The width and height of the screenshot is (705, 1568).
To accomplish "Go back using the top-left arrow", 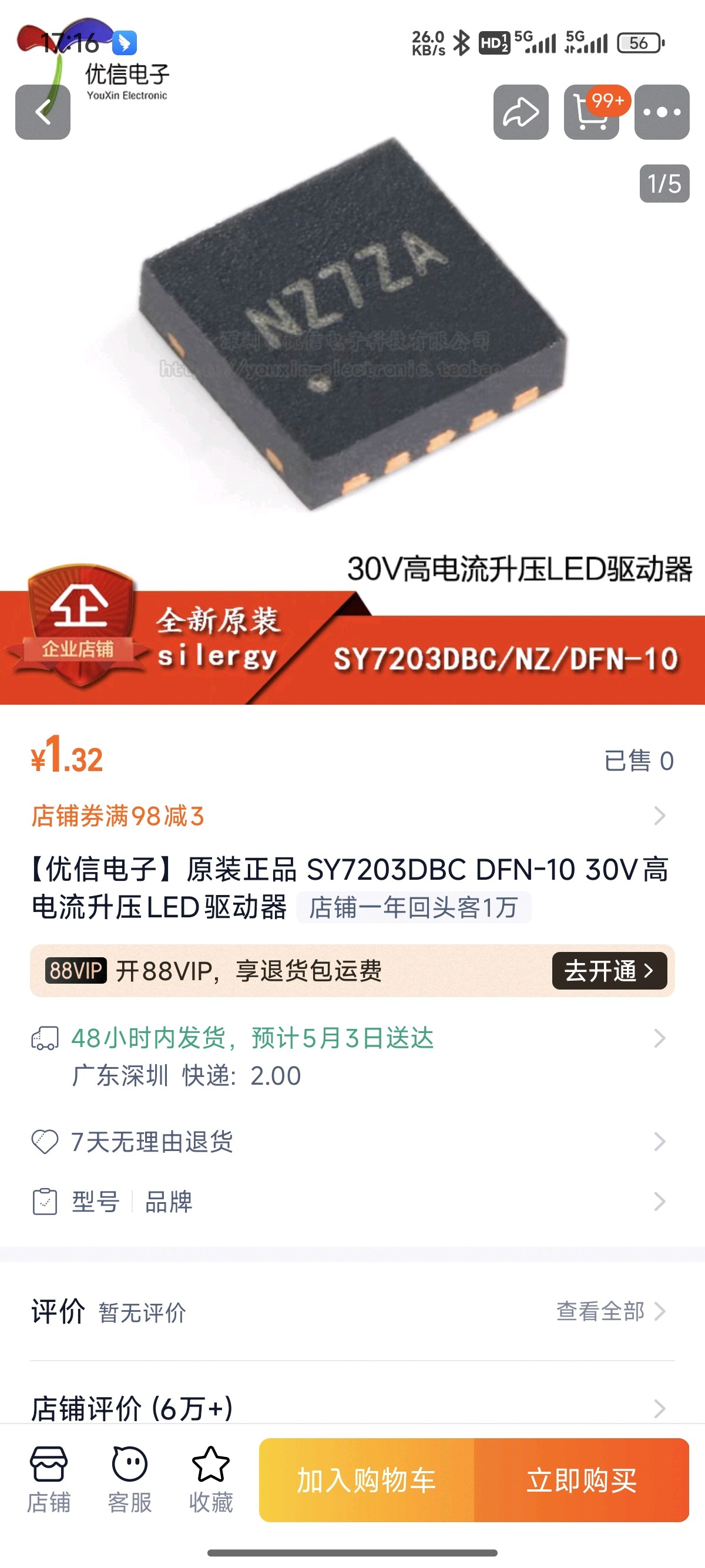I will 43,112.
